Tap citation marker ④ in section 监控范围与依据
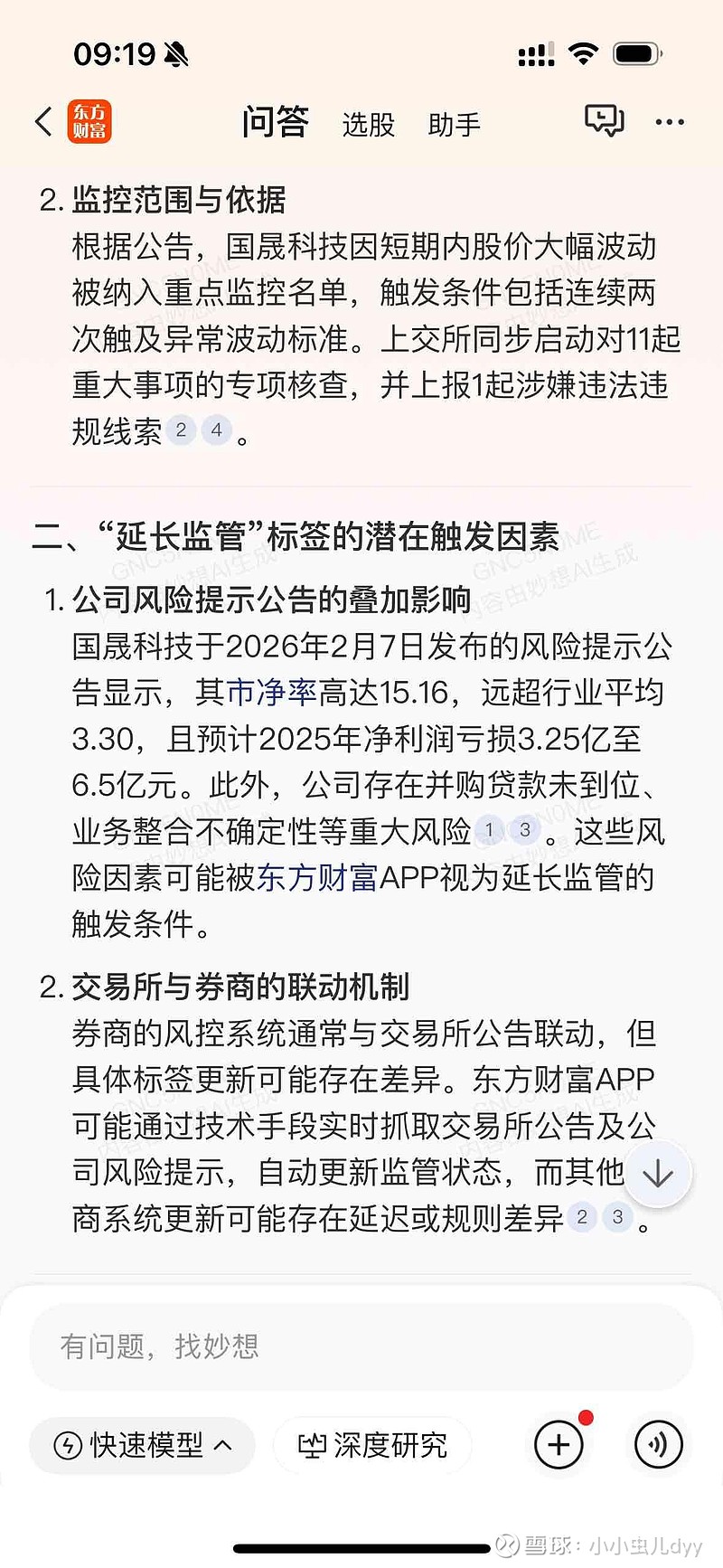Image resolution: width=723 pixels, height=1568 pixels. pyautogui.click(x=215, y=431)
